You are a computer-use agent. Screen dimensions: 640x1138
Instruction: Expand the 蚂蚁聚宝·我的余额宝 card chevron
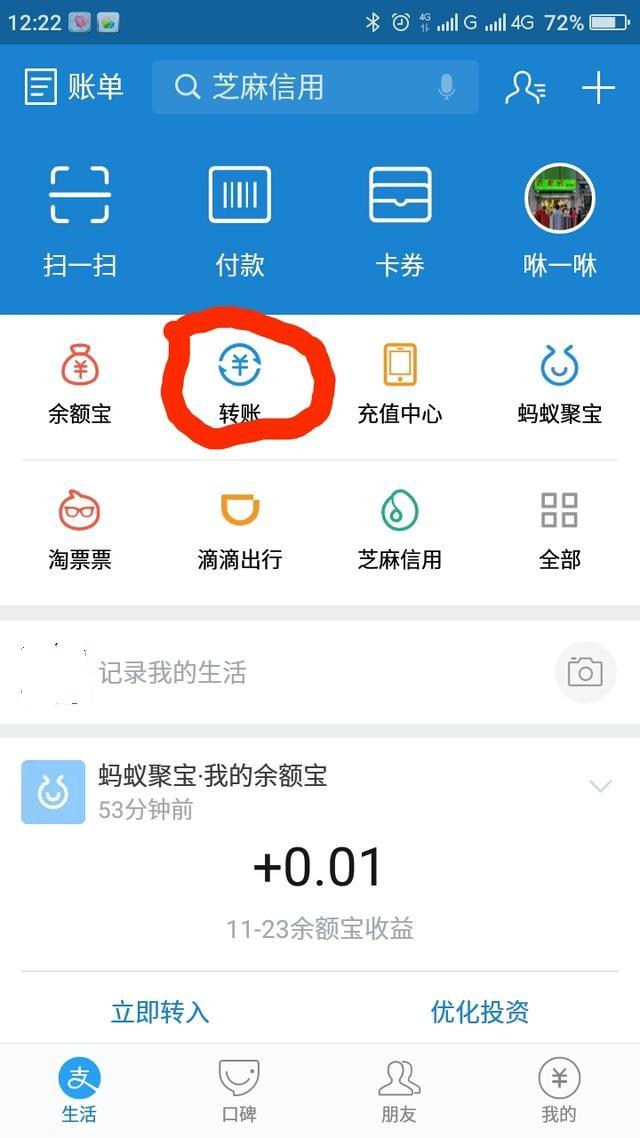click(x=600, y=786)
